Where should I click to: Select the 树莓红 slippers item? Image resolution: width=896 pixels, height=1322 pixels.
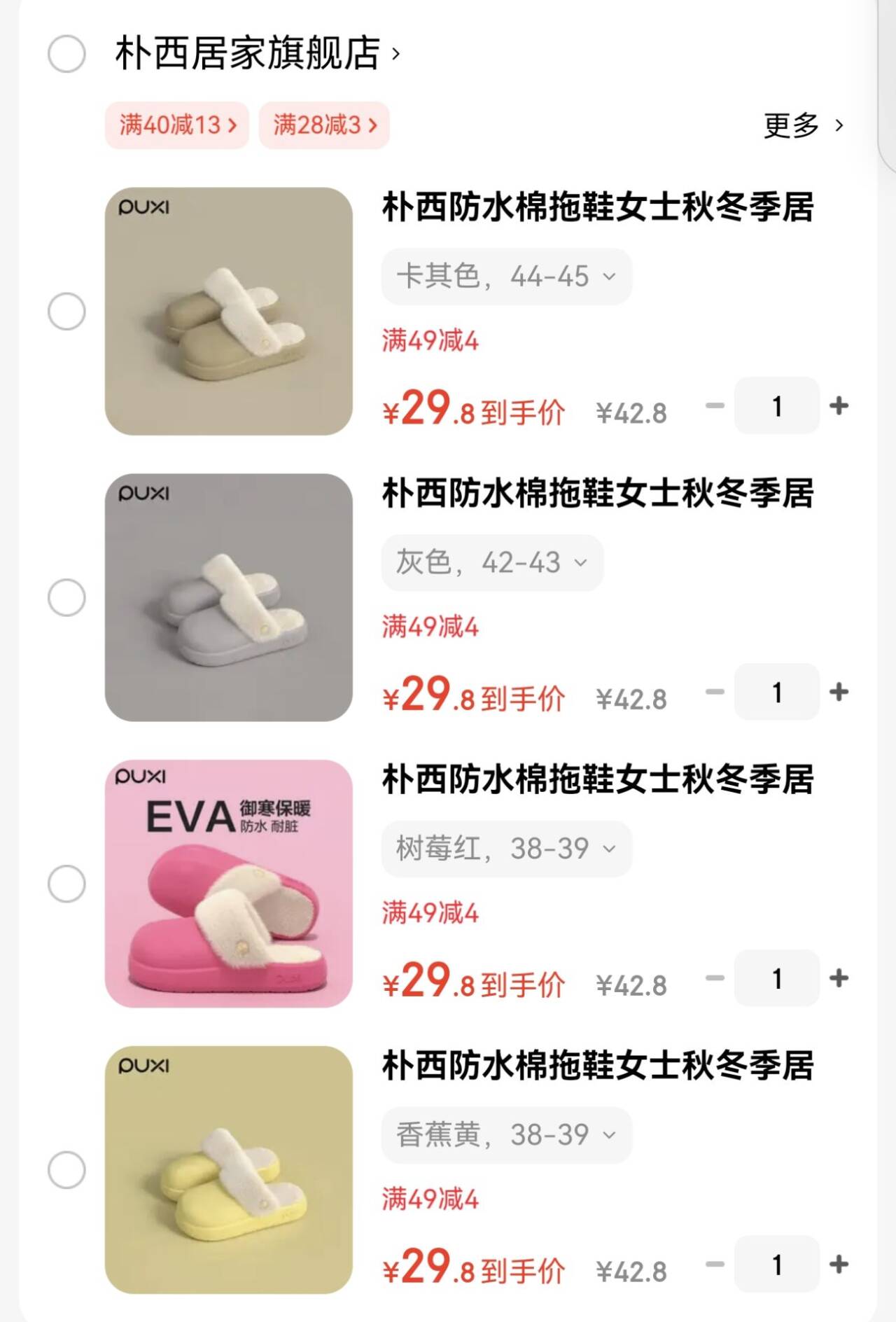click(x=66, y=884)
